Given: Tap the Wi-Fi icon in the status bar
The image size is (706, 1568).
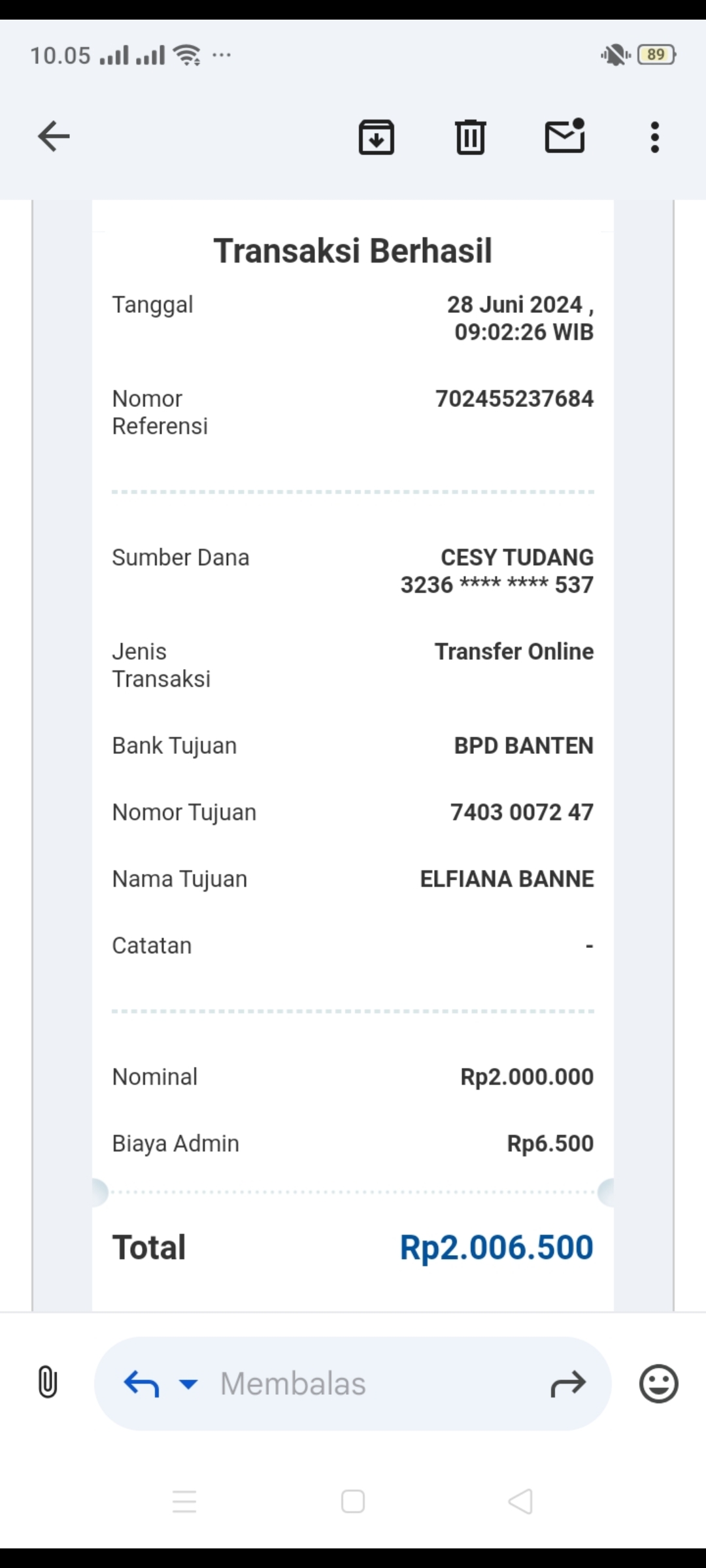Looking at the screenshot, I should click(x=188, y=55).
